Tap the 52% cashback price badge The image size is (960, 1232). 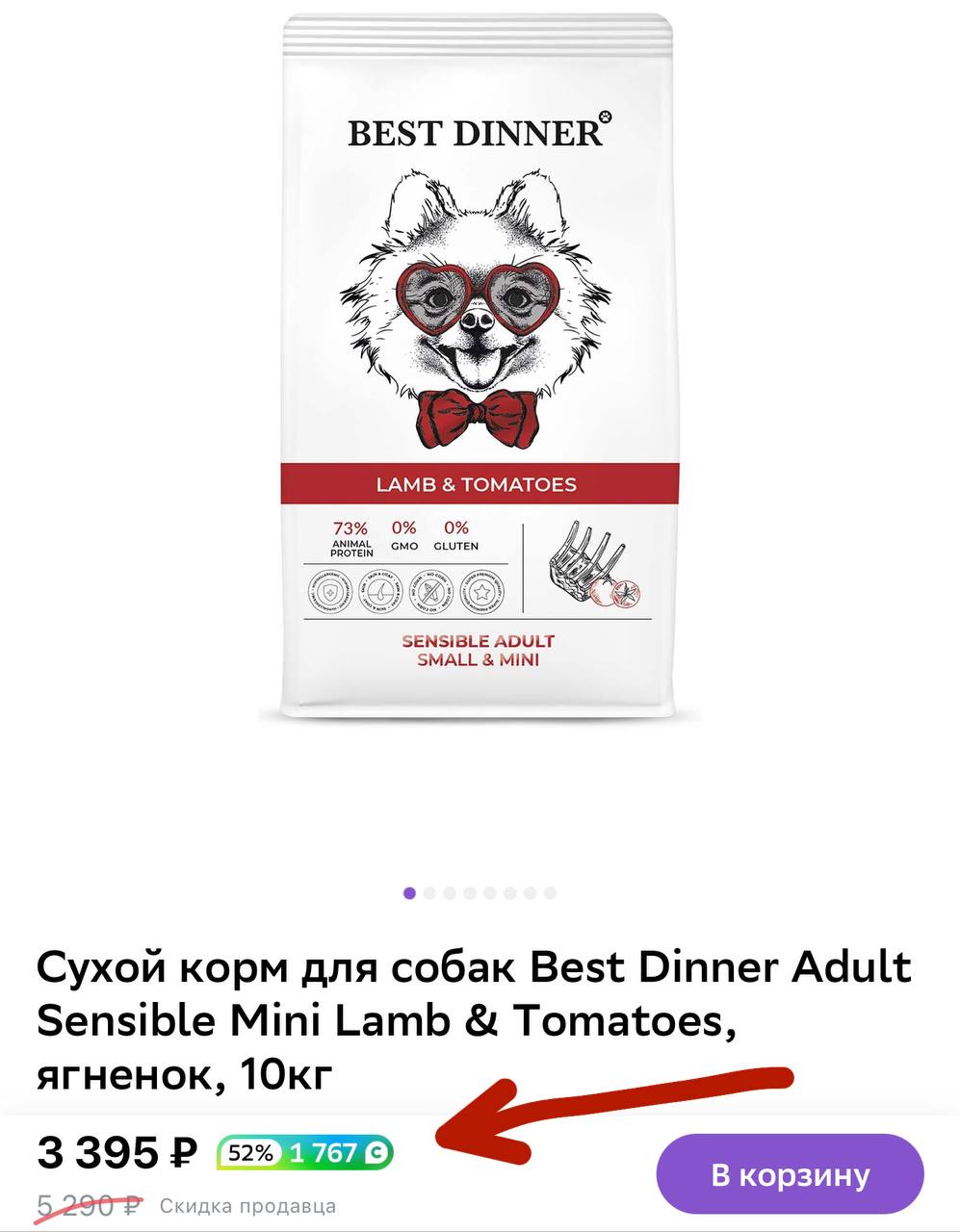coord(304,1152)
